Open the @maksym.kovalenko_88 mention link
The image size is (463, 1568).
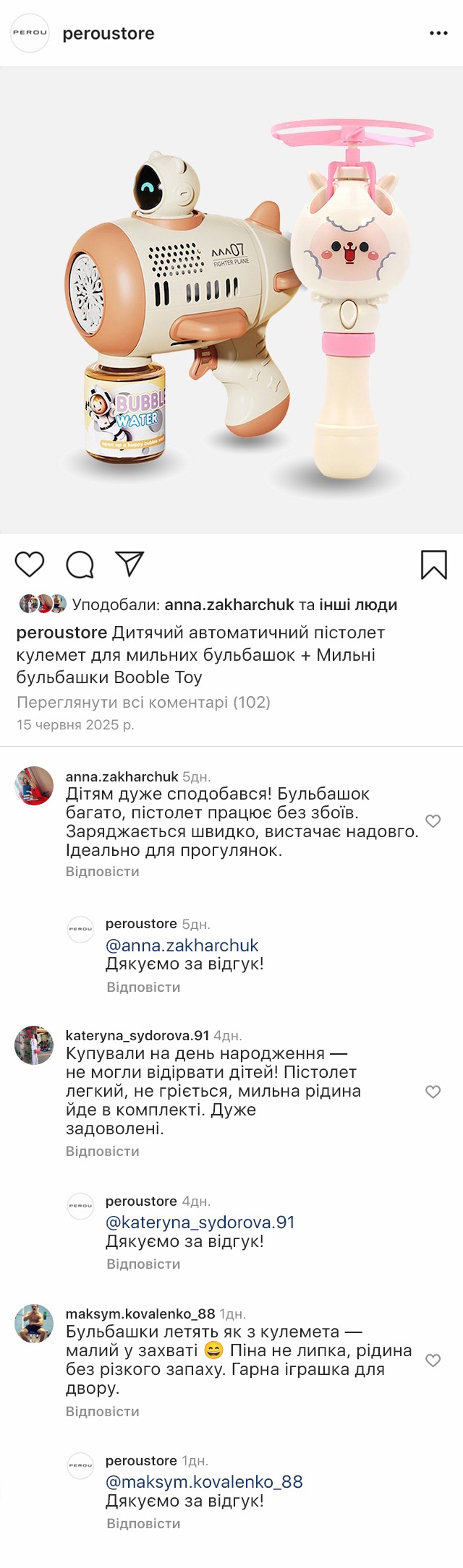(x=204, y=1482)
